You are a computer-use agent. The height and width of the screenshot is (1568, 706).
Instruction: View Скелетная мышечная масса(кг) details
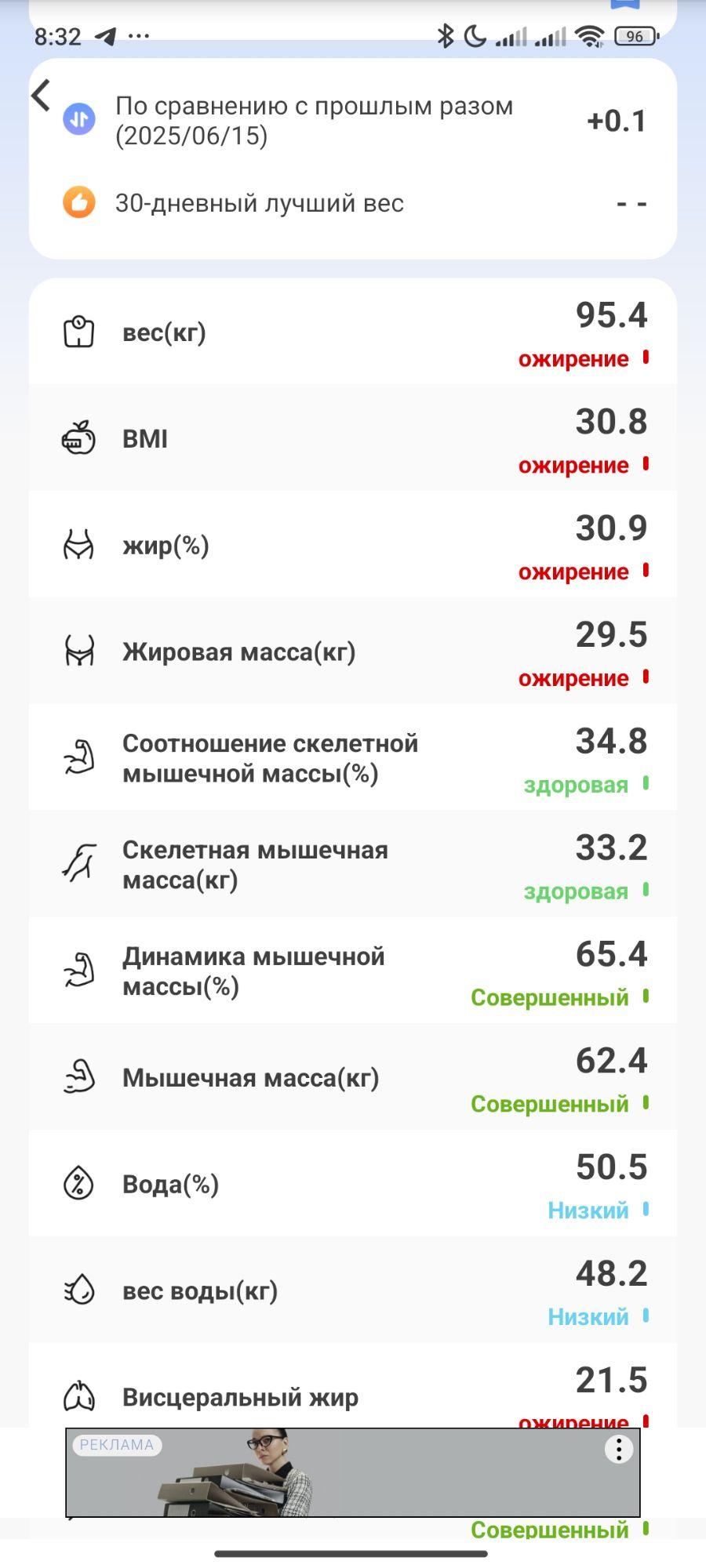pyautogui.click(x=353, y=864)
